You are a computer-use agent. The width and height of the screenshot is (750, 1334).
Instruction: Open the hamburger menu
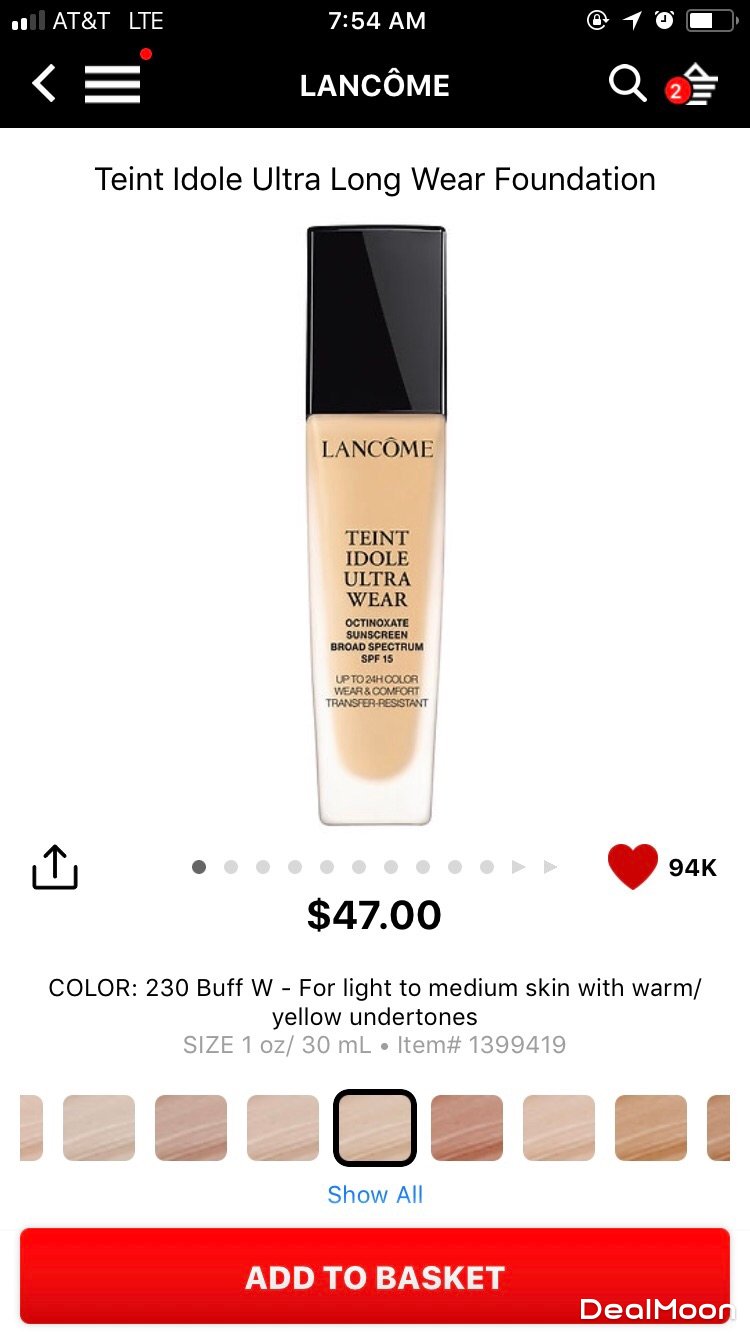click(112, 84)
